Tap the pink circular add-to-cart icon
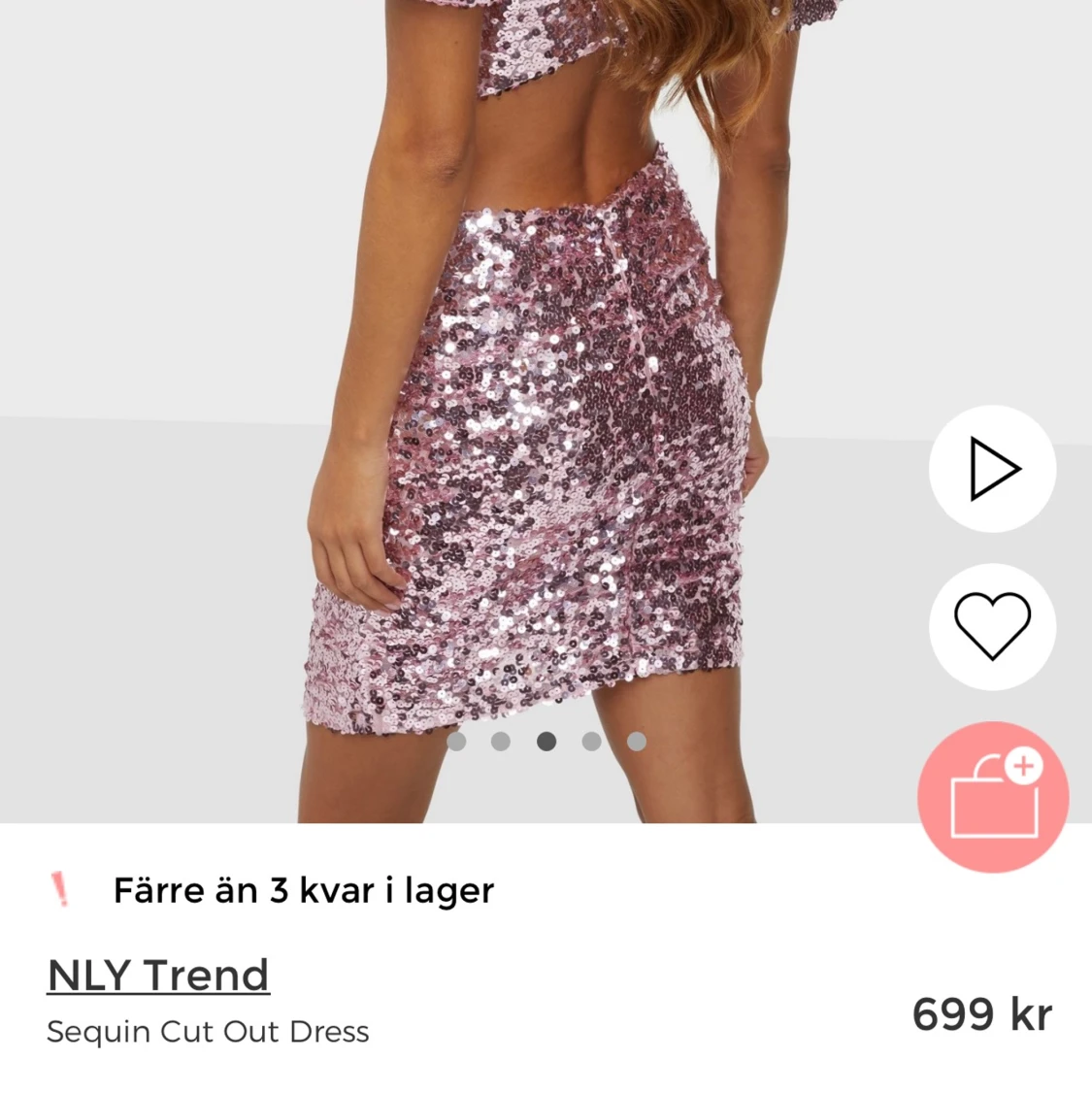Screen dimensions: 1092x1093 pos(992,796)
